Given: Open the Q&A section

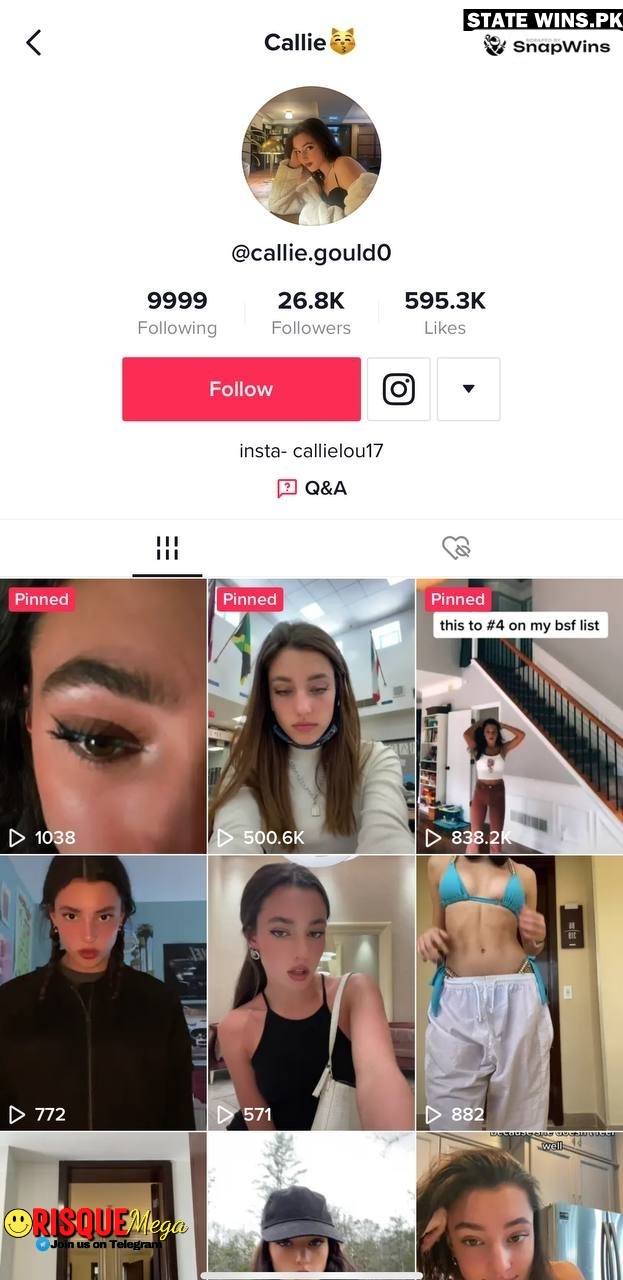Looking at the screenshot, I should [311, 488].
